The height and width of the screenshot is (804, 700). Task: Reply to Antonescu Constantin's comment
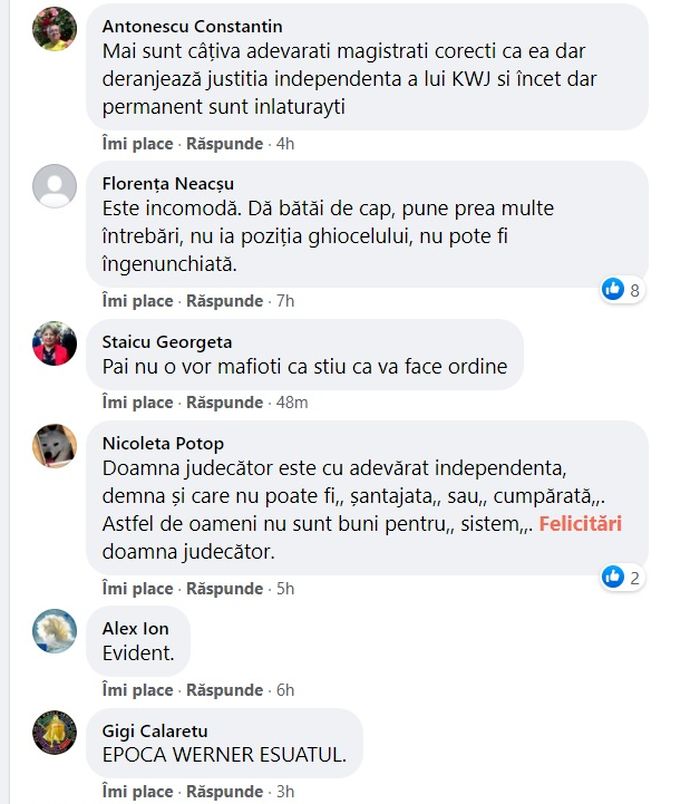(x=225, y=144)
